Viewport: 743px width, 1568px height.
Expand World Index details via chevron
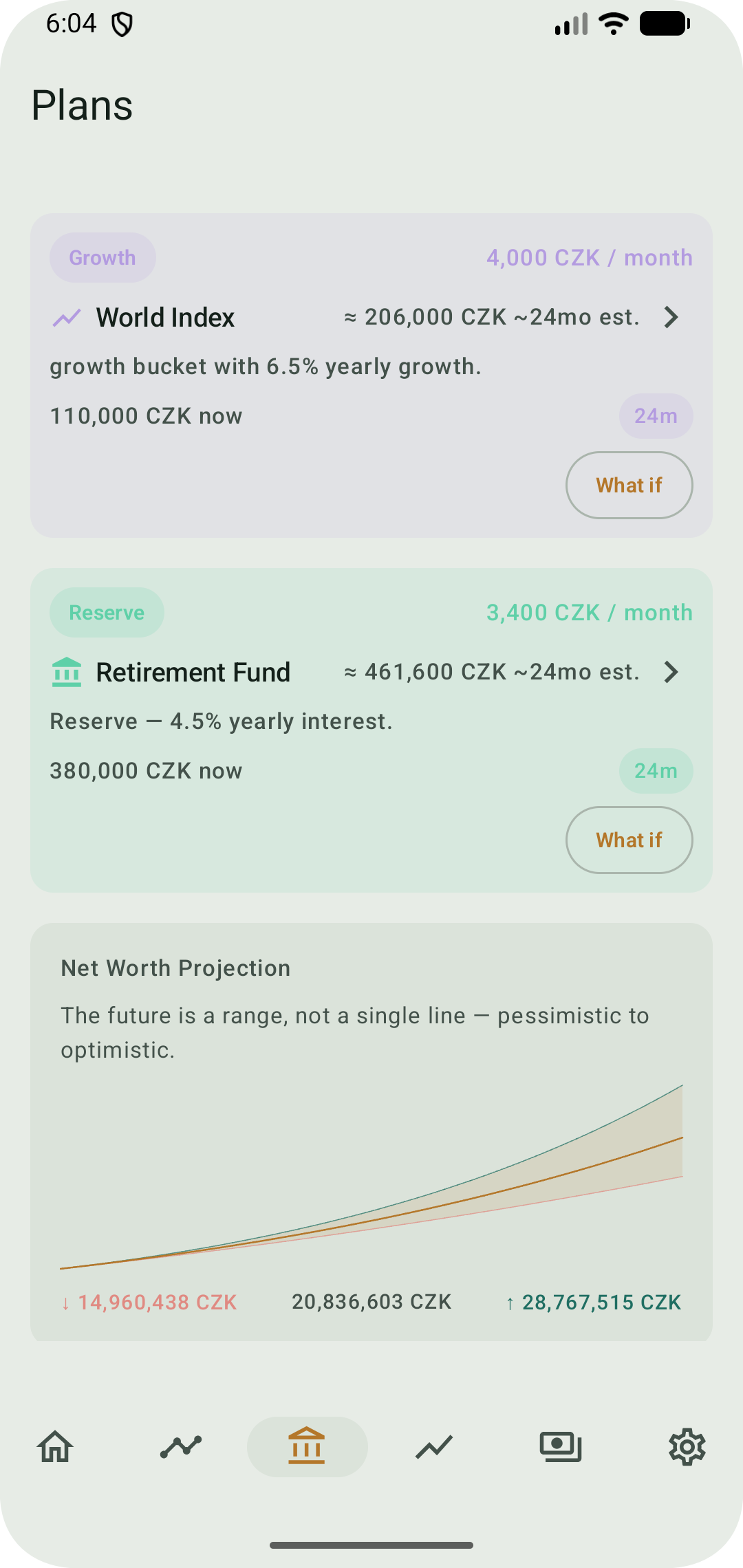671,317
